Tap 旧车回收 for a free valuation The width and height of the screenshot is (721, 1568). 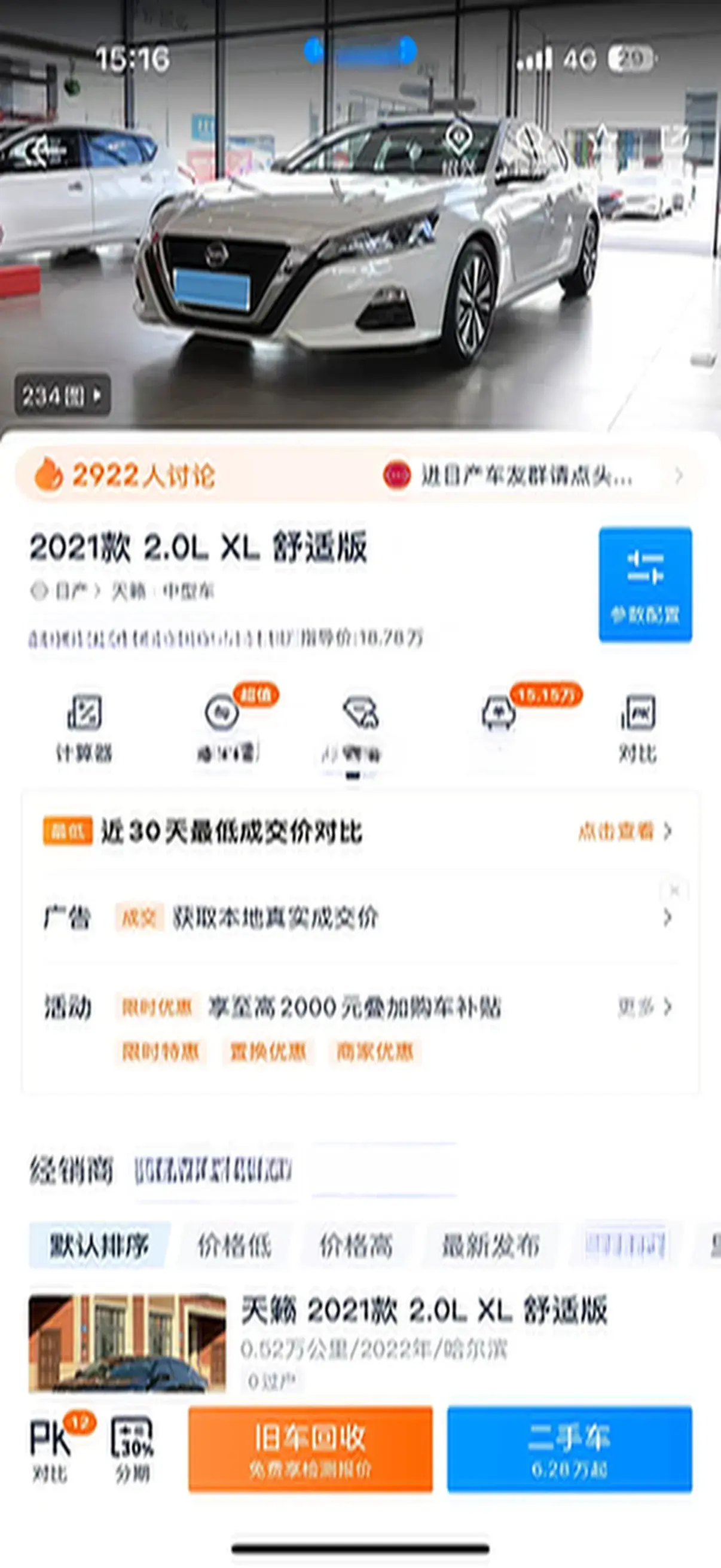tap(310, 1448)
